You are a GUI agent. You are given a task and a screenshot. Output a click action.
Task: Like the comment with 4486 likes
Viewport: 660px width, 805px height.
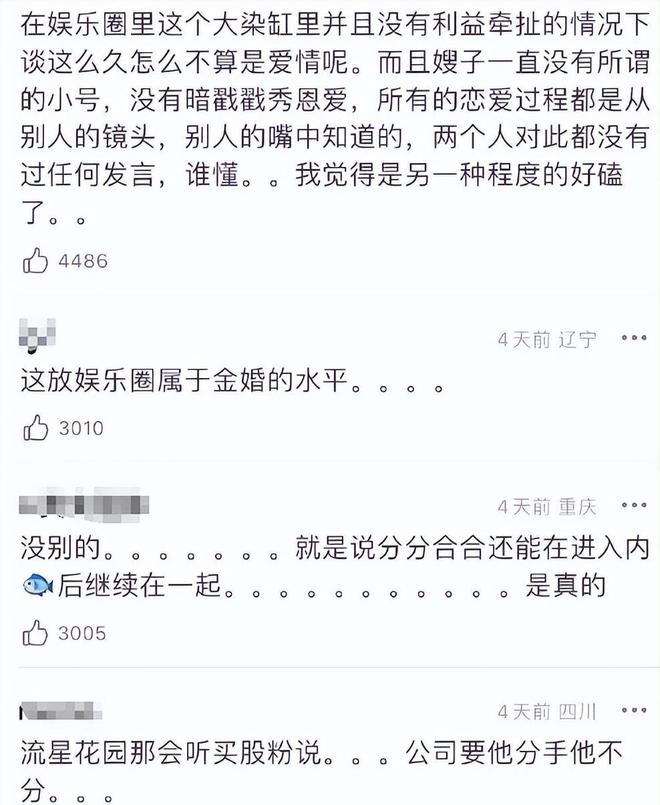click(37, 262)
